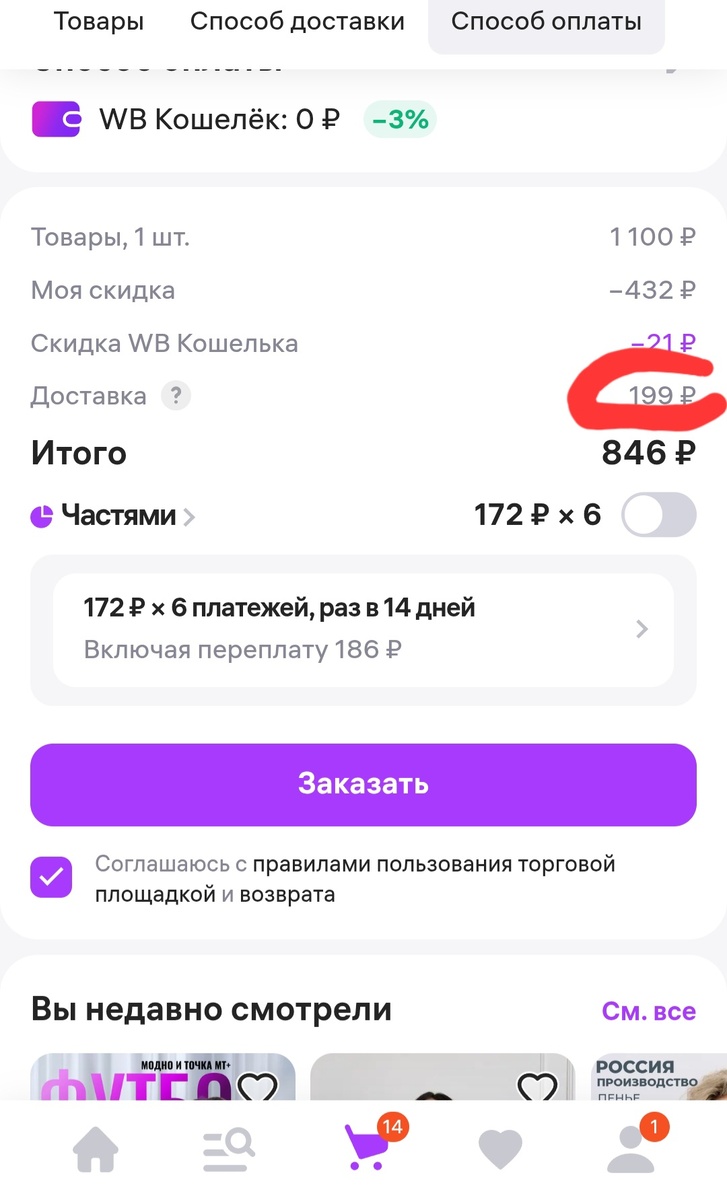The width and height of the screenshot is (727, 1200).
Task: Switch to the Способ доставки tab
Action: point(296,22)
